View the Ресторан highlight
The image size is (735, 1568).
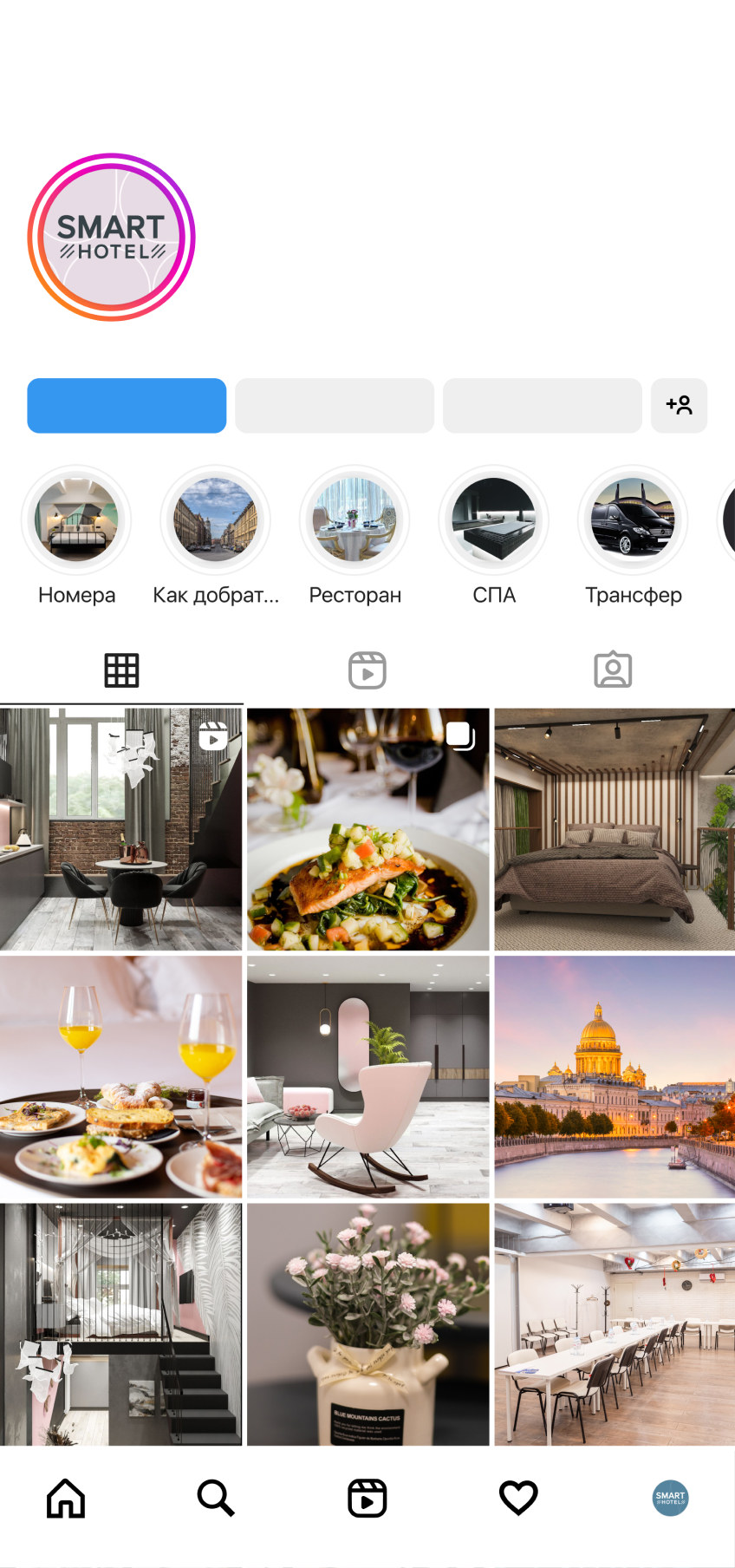[x=354, y=519]
